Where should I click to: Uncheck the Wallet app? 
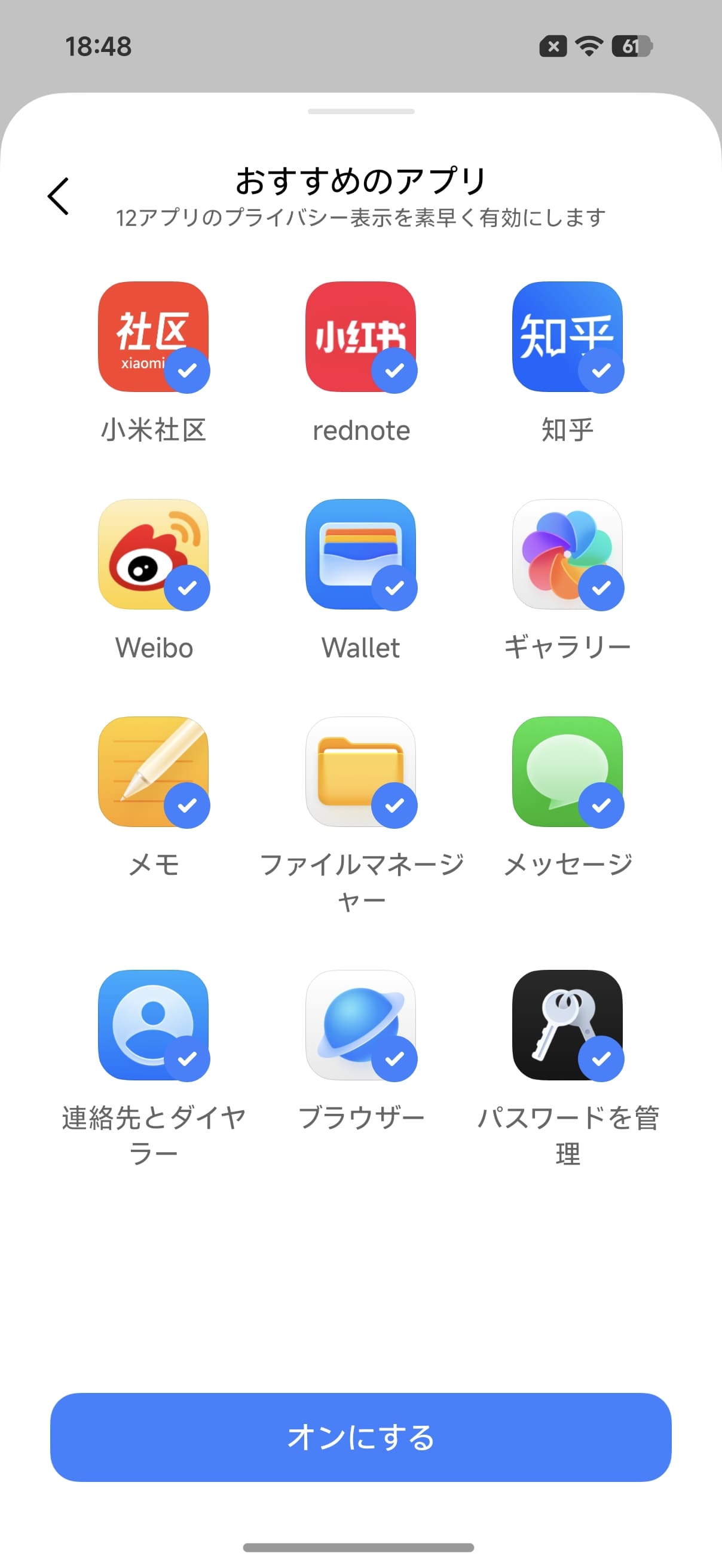pos(361,554)
